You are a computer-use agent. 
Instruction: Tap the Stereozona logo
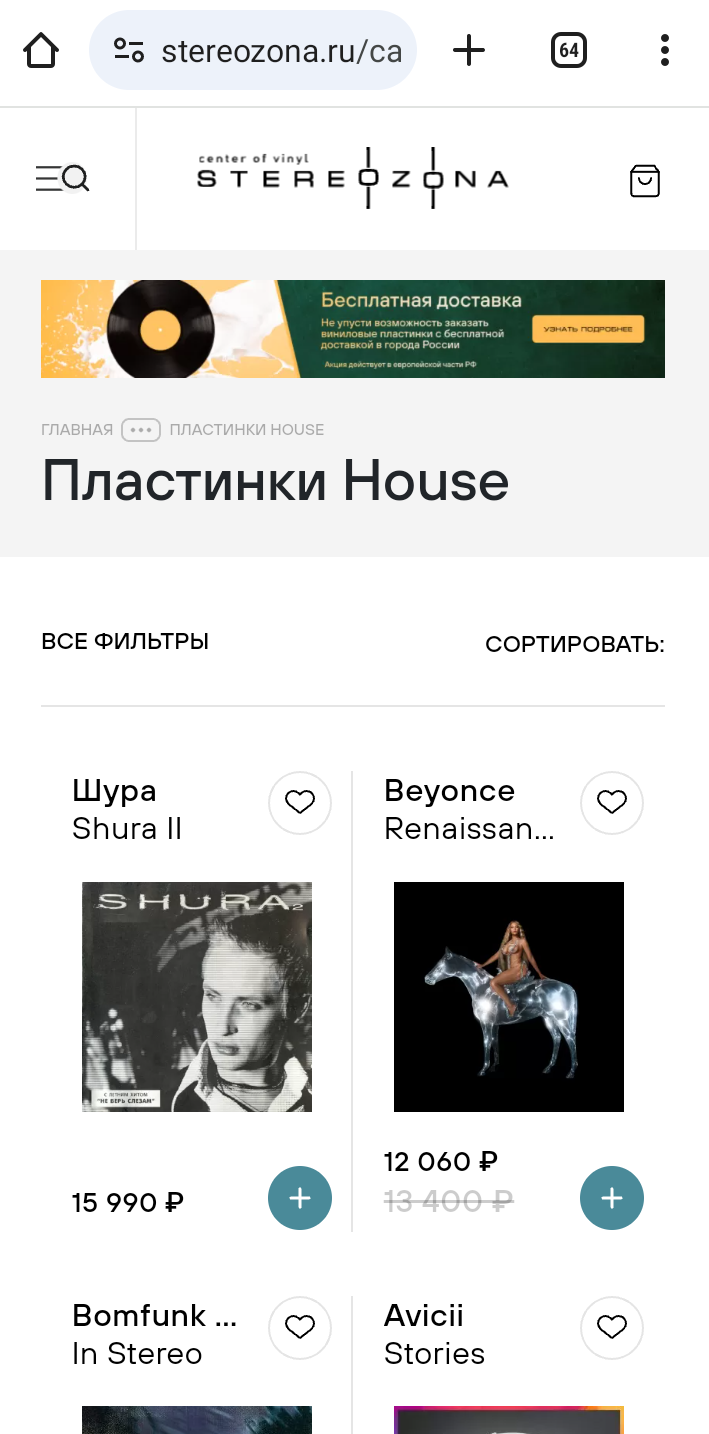click(x=353, y=178)
